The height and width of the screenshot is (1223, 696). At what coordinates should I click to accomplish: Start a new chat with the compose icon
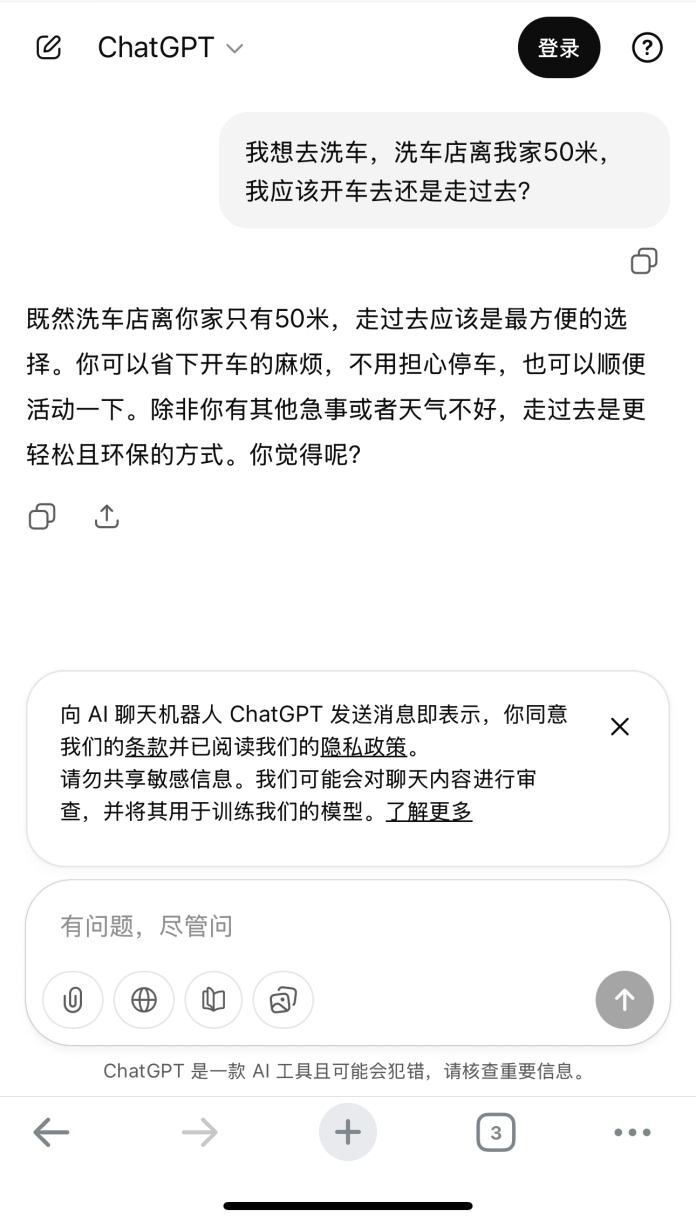coord(48,47)
